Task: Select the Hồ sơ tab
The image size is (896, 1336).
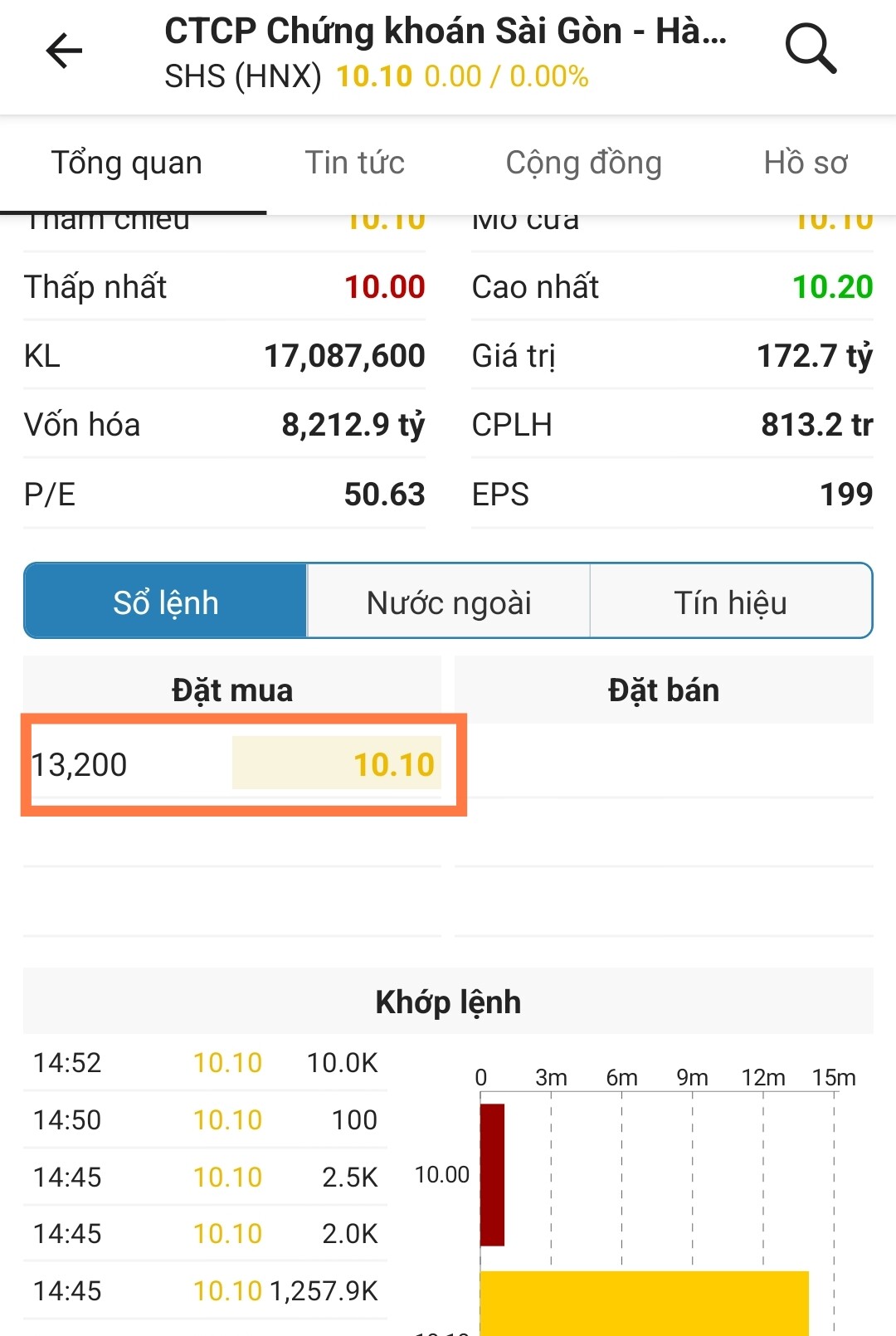Action: coord(805,163)
